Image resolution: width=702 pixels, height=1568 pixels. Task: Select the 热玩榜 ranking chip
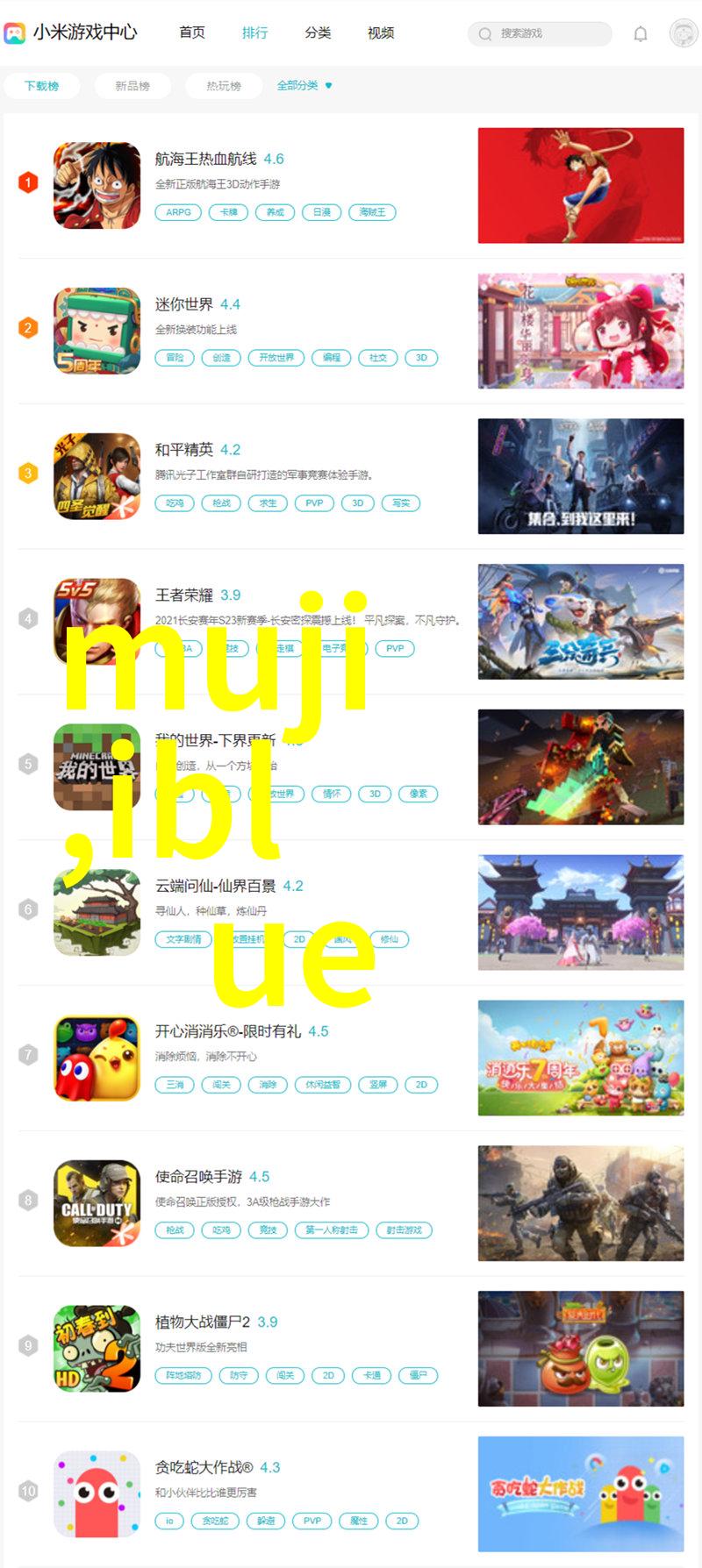[x=224, y=86]
